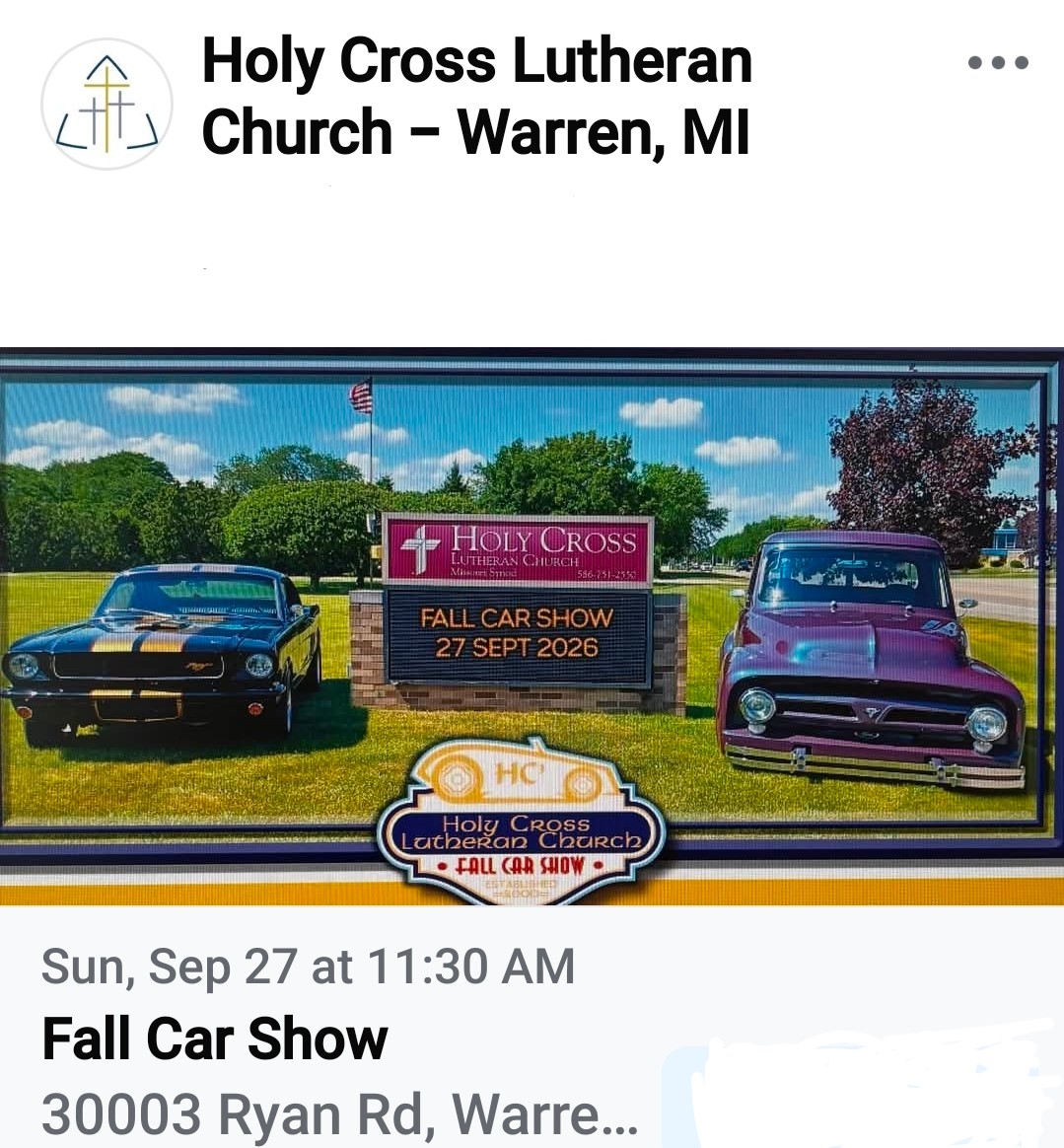Open the post's three-dot overflow menu

pos(998,63)
